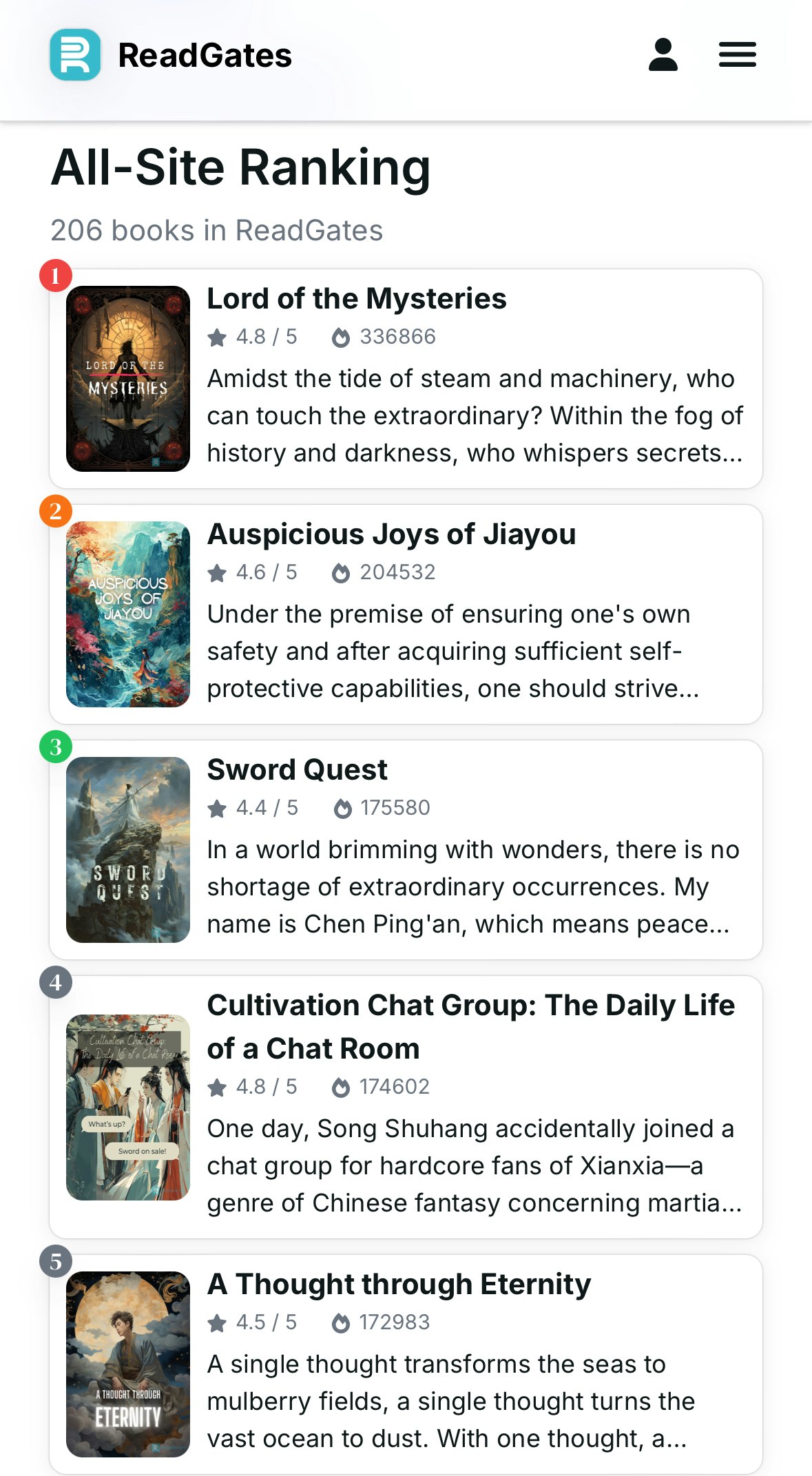The width and height of the screenshot is (812, 1476).
Task: Open the hamburger navigation menu
Action: click(x=737, y=55)
